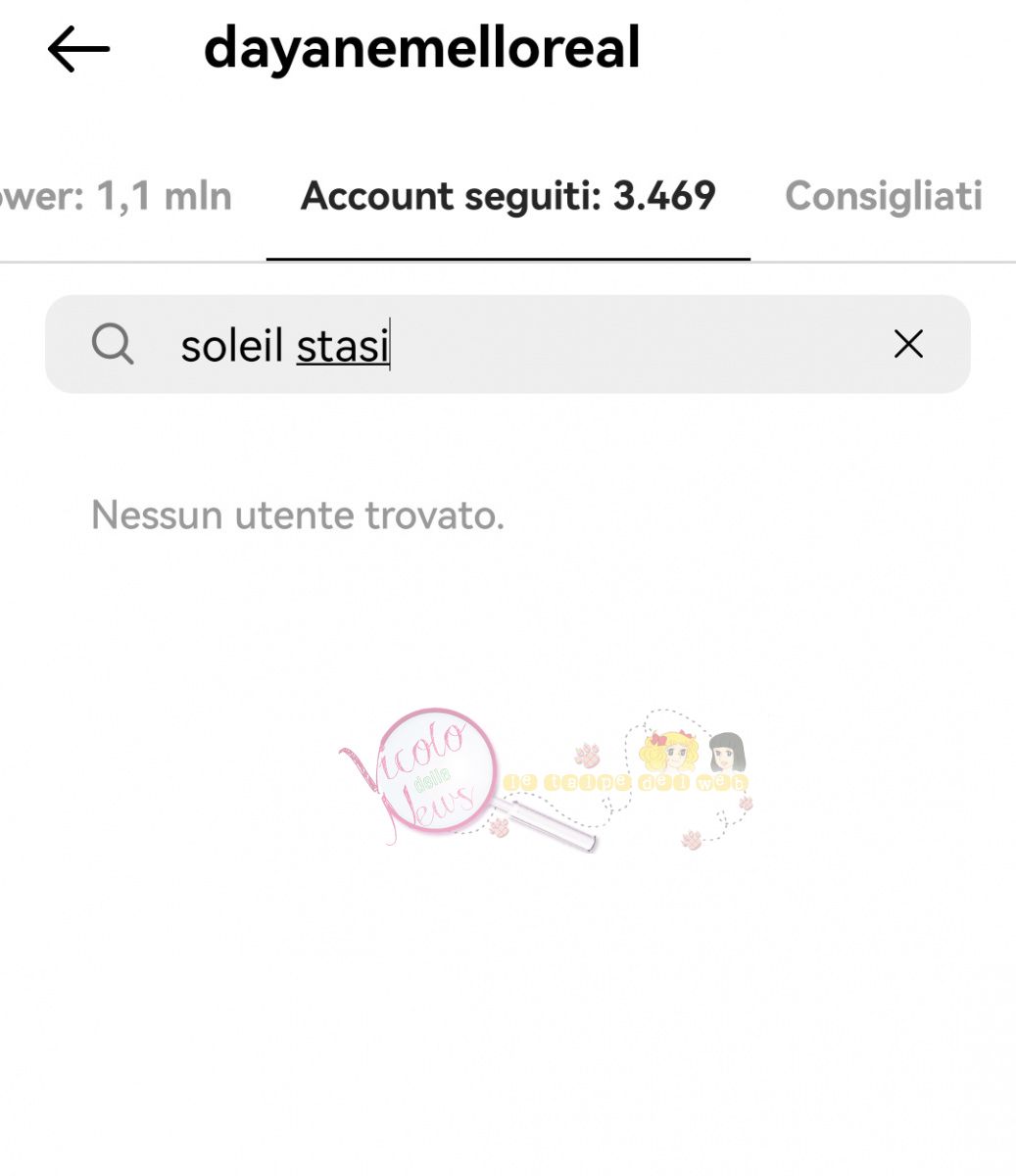1016x1176 pixels.
Task: Tap the search field containing soleil stasi
Action: (x=509, y=345)
